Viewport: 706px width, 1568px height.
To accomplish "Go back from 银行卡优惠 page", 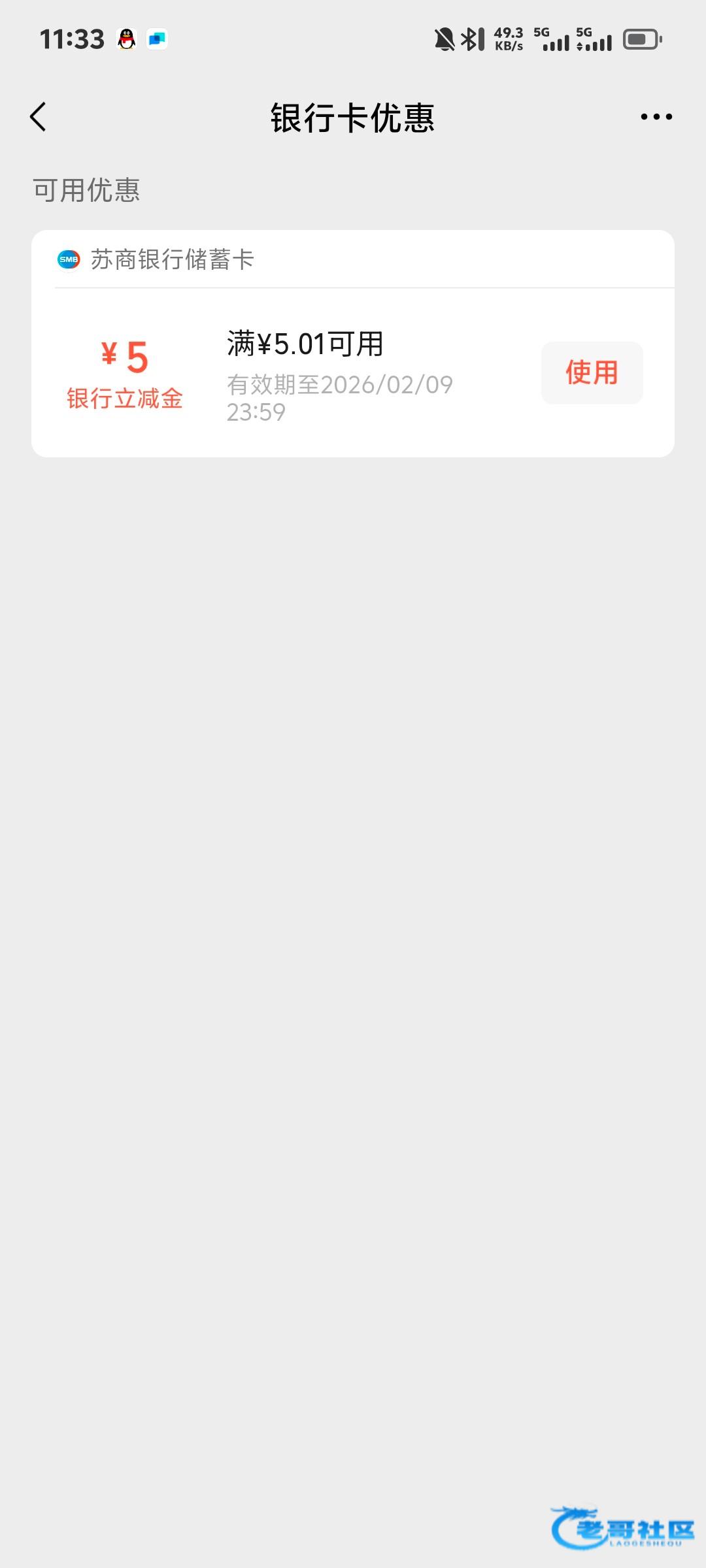I will 39,117.
